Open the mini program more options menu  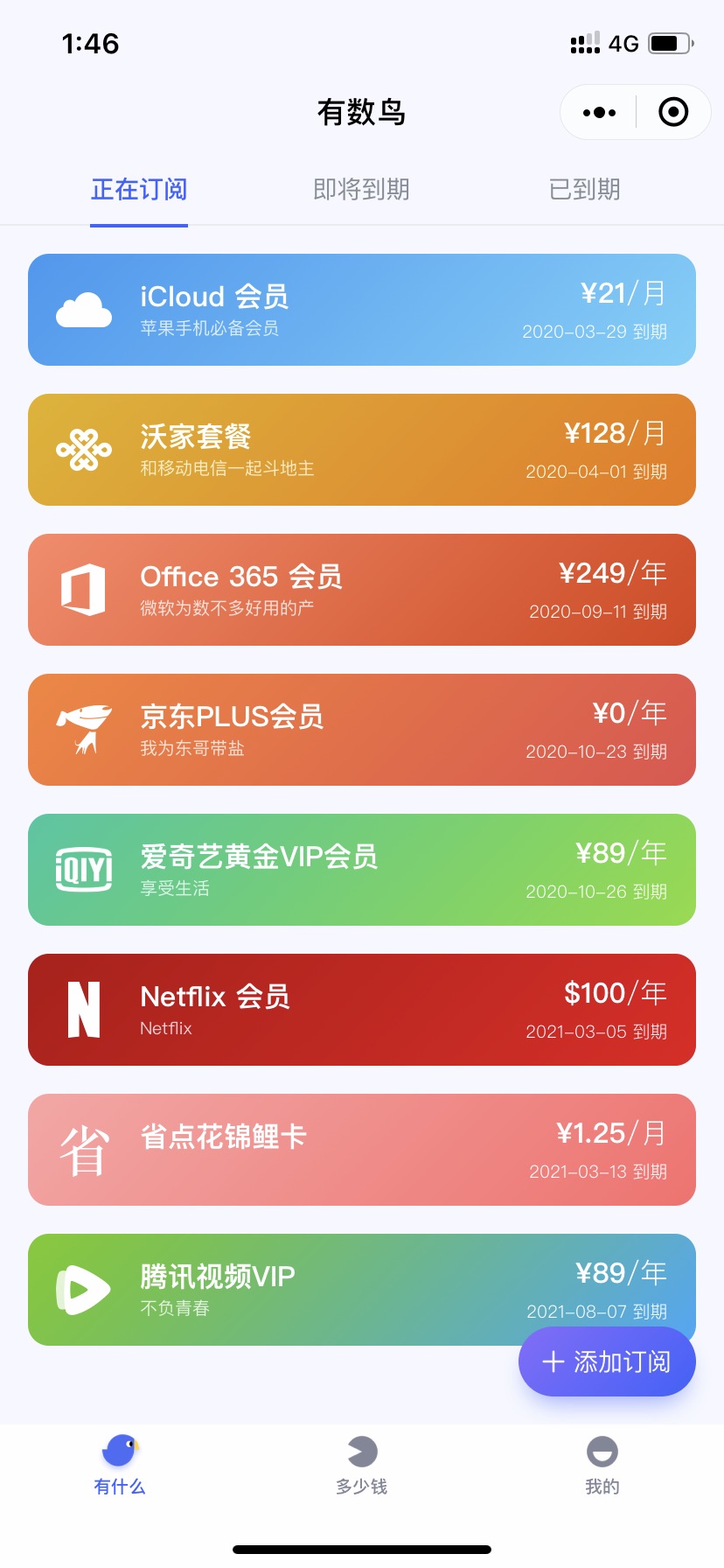(x=600, y=112)
